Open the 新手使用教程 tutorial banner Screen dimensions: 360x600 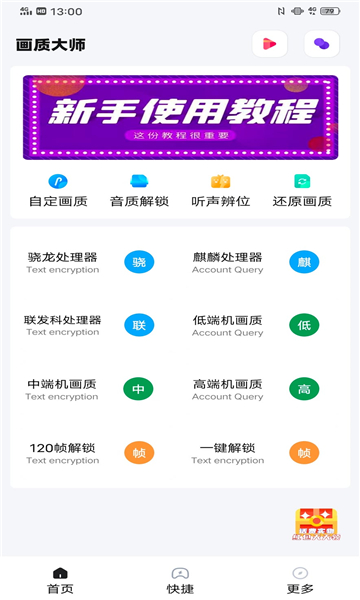[x=180, y=117]
